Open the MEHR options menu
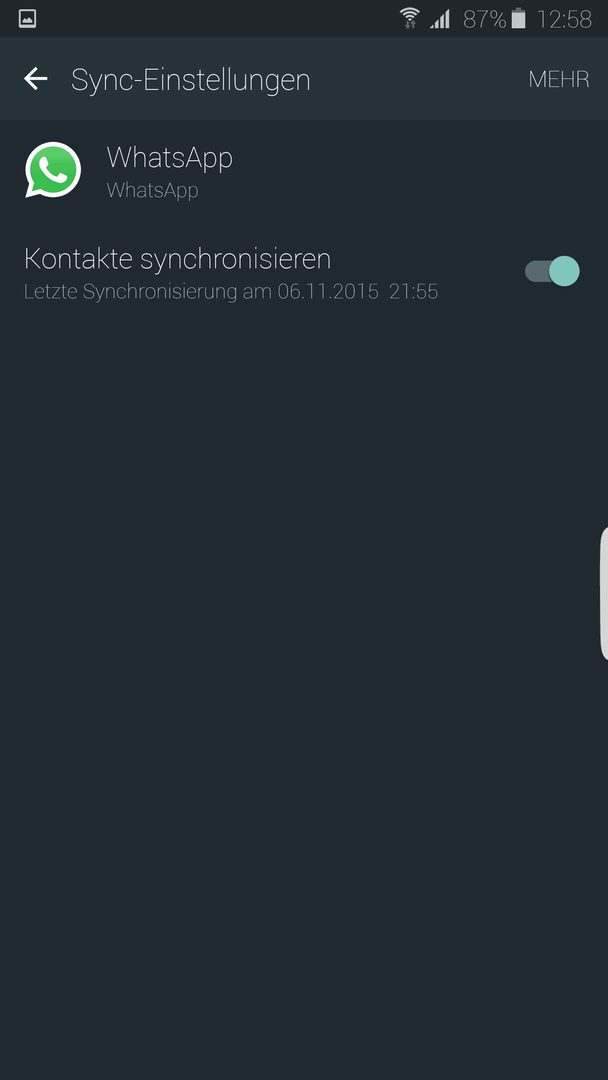Screen dimensions: 608x1080 pos(558,79)
